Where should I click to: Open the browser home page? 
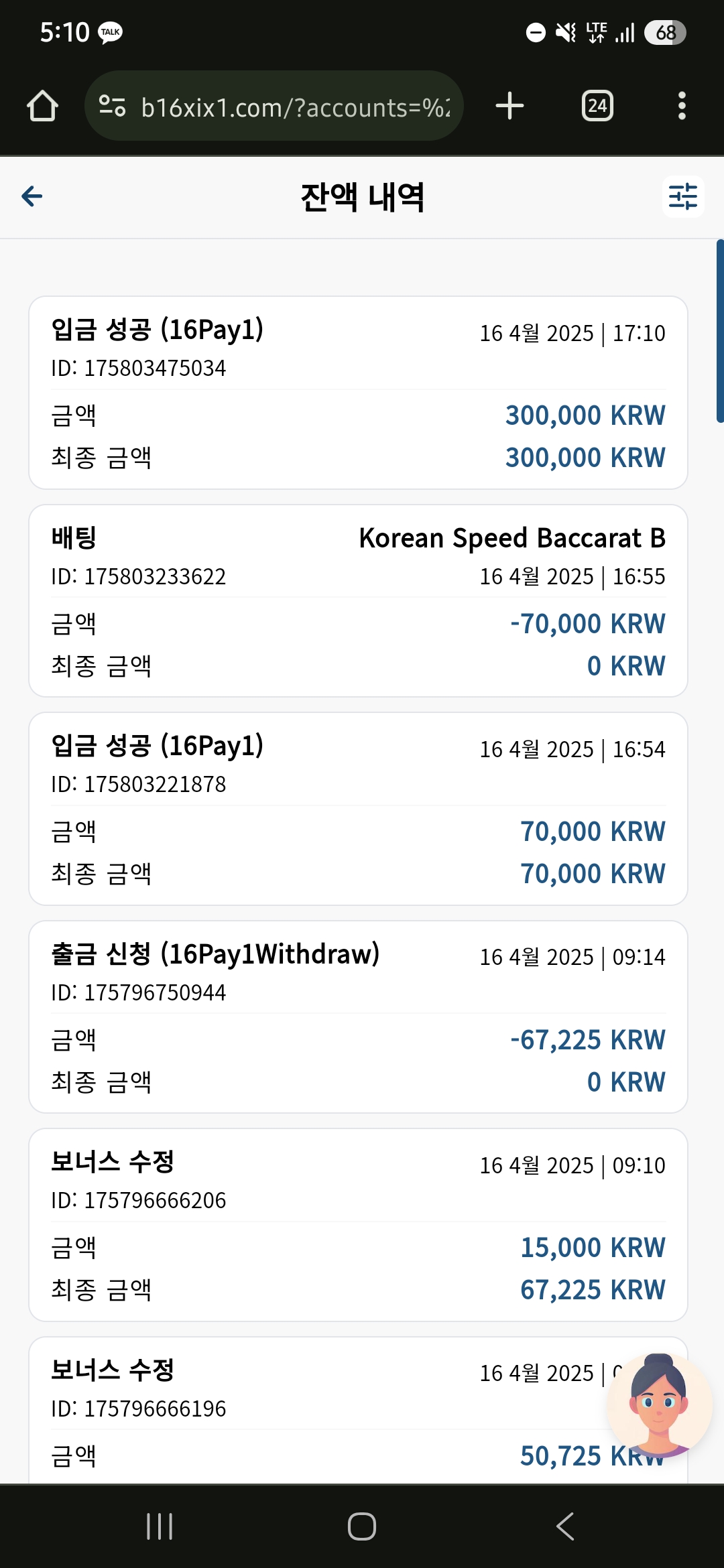[x=42, y=106]
